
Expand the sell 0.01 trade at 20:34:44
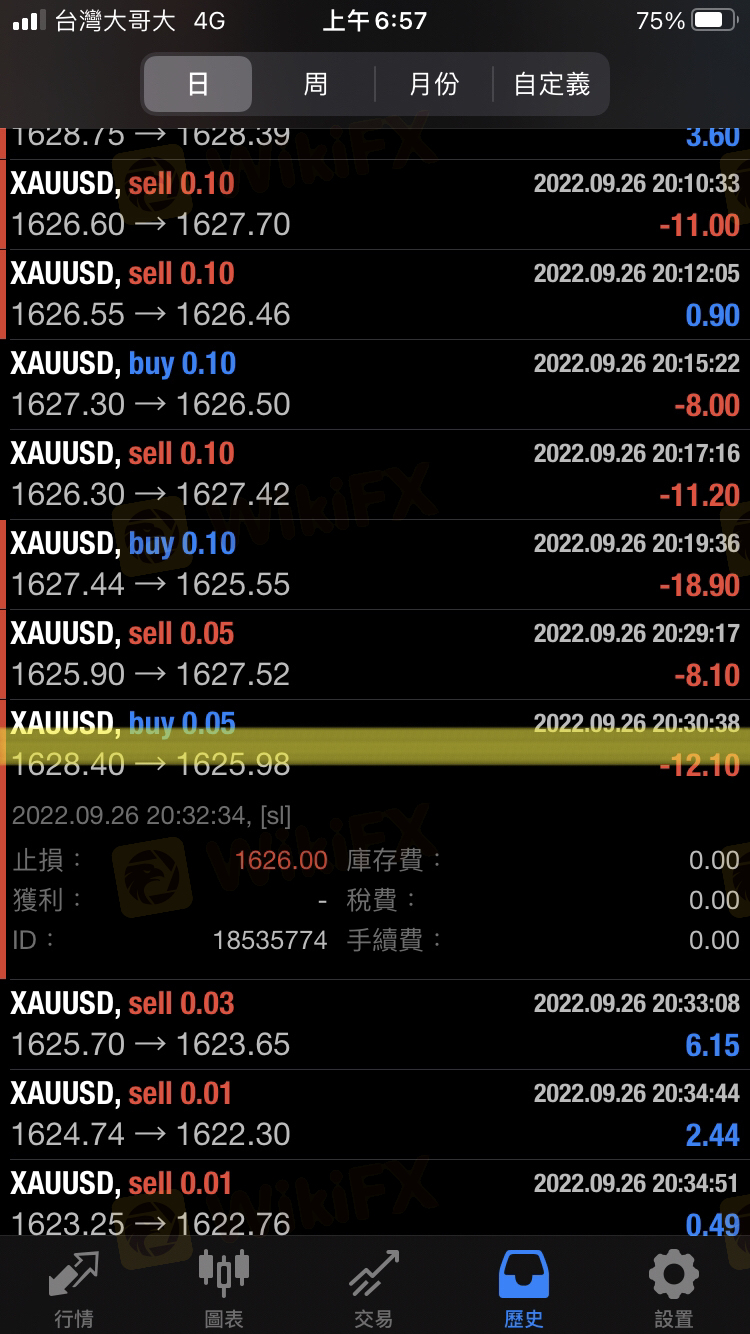click(375, 1115)
